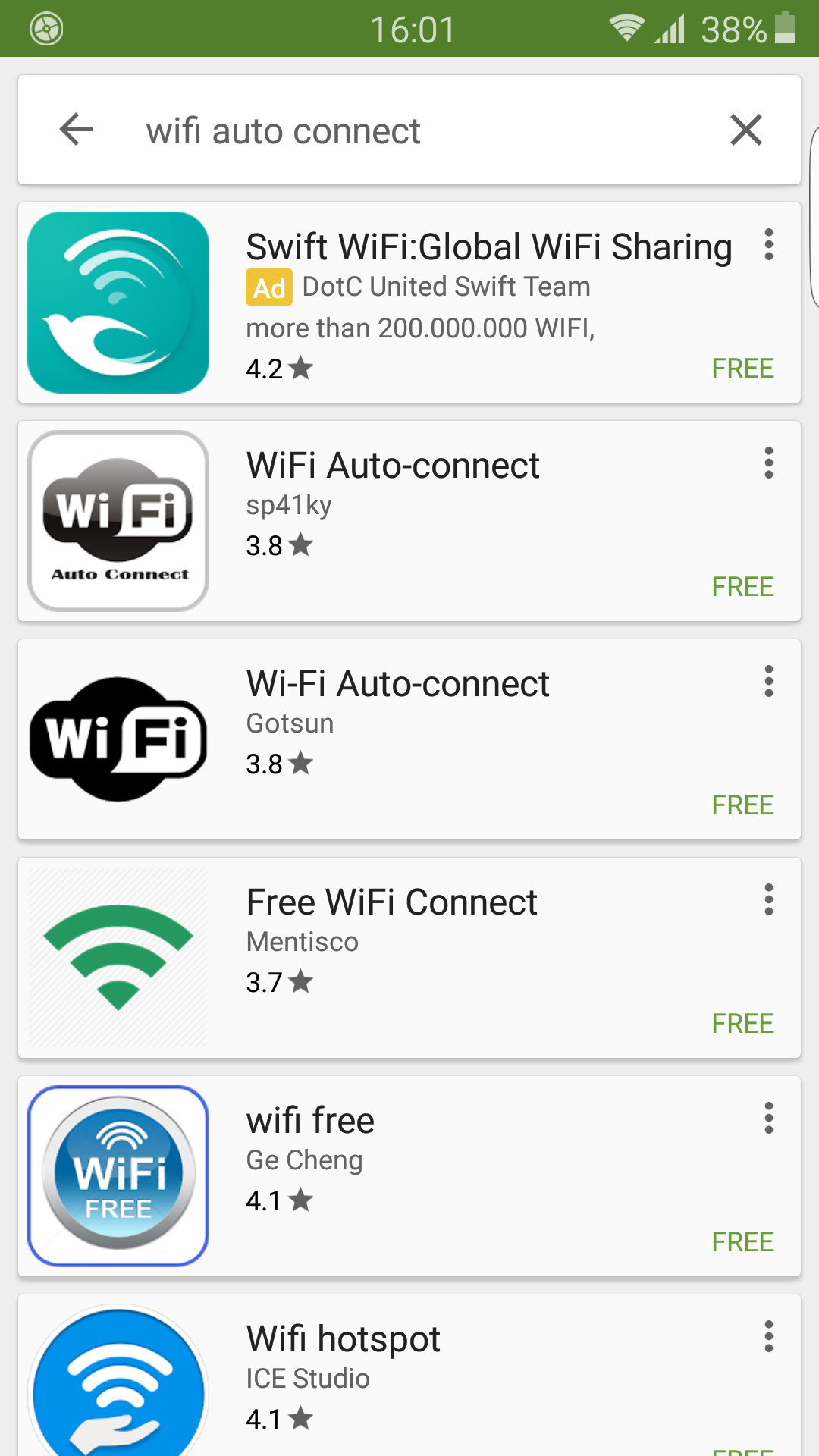This screenshot has width=819, height=1456.
Task: Open overflow menu for wifi free
Action: [769, 1119]
